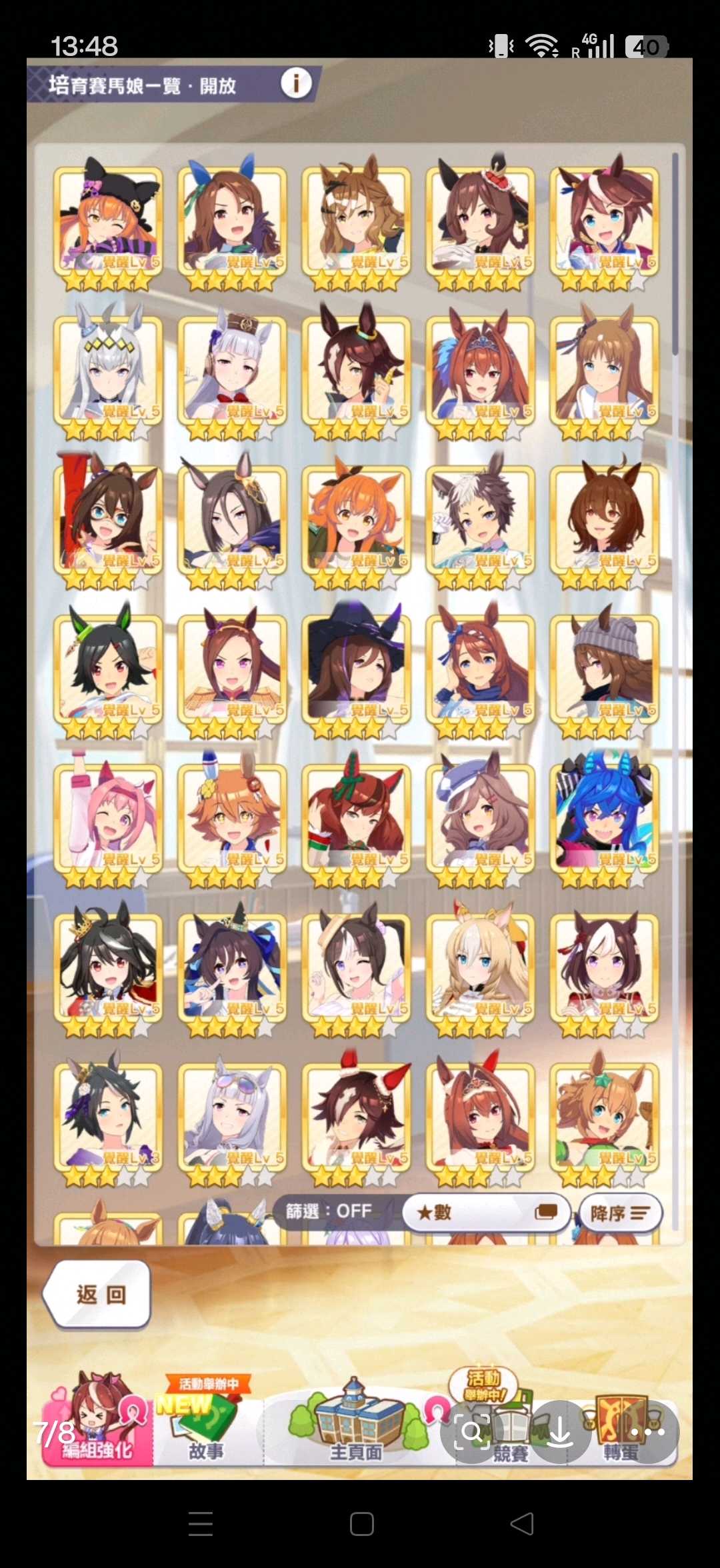The width and height of the screenshot is (720, 1568).
Task: Open the 篩選 filter options
Action: tap(329, 1211)
